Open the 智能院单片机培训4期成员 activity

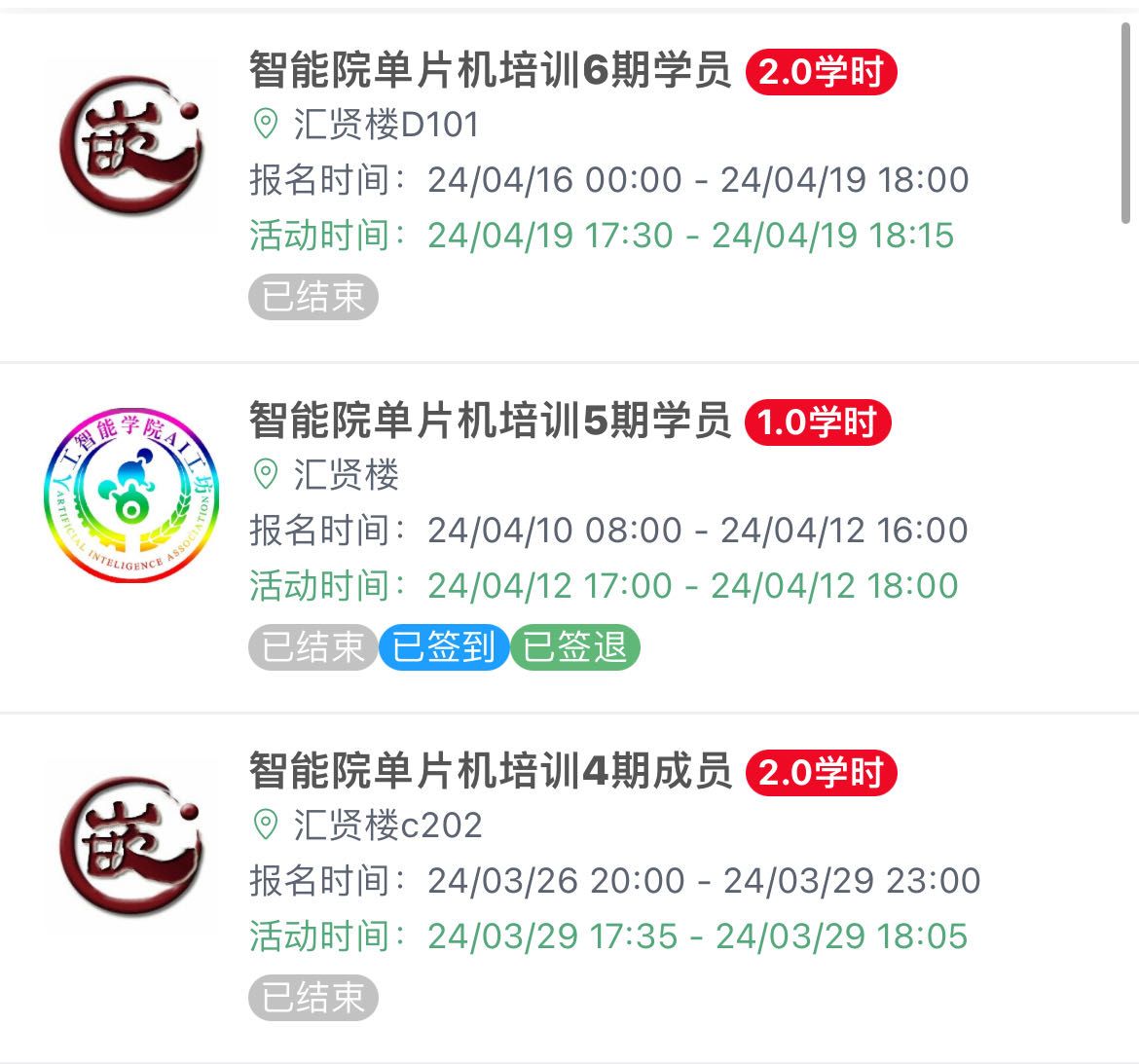[490, 771]
